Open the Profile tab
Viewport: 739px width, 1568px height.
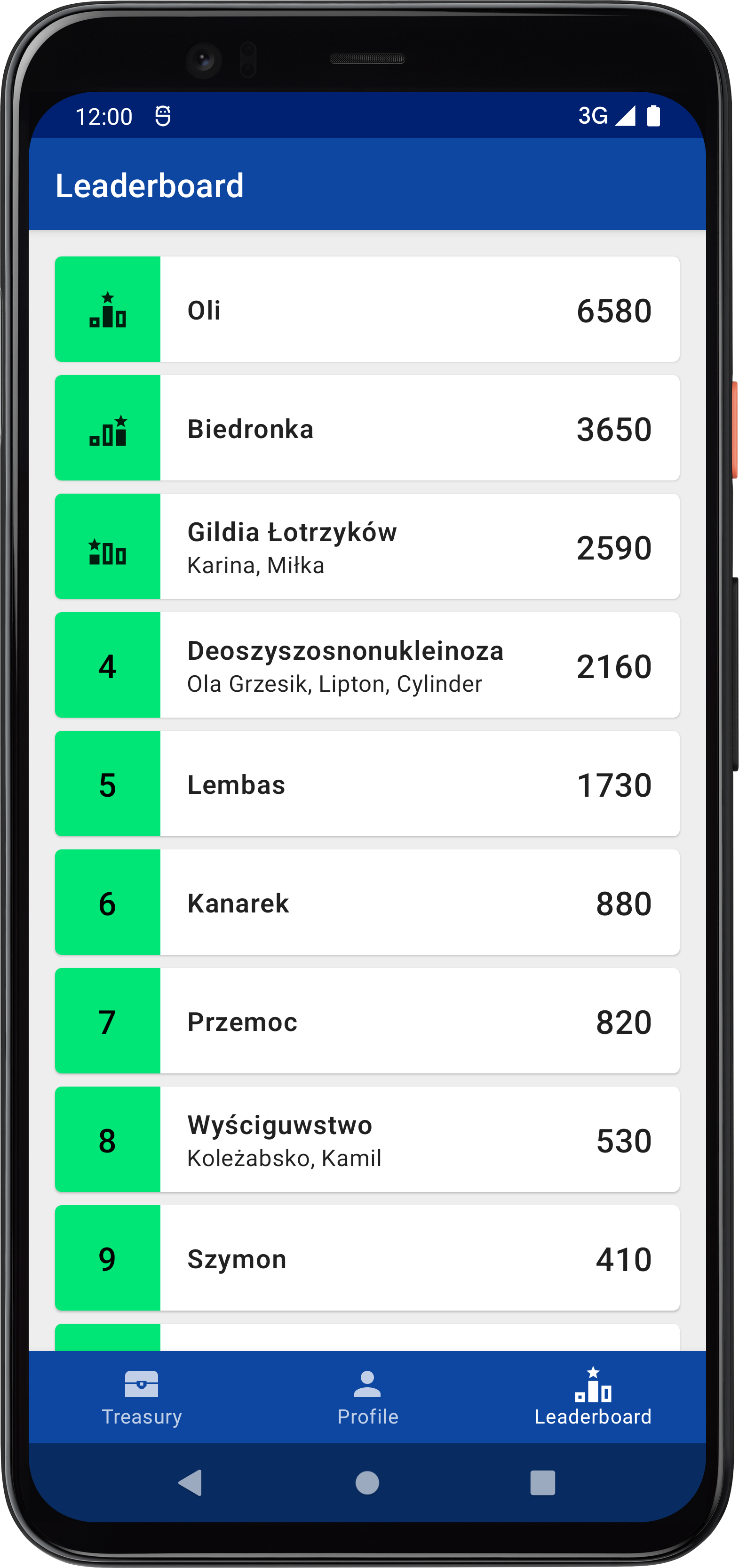coord(367,1397)
